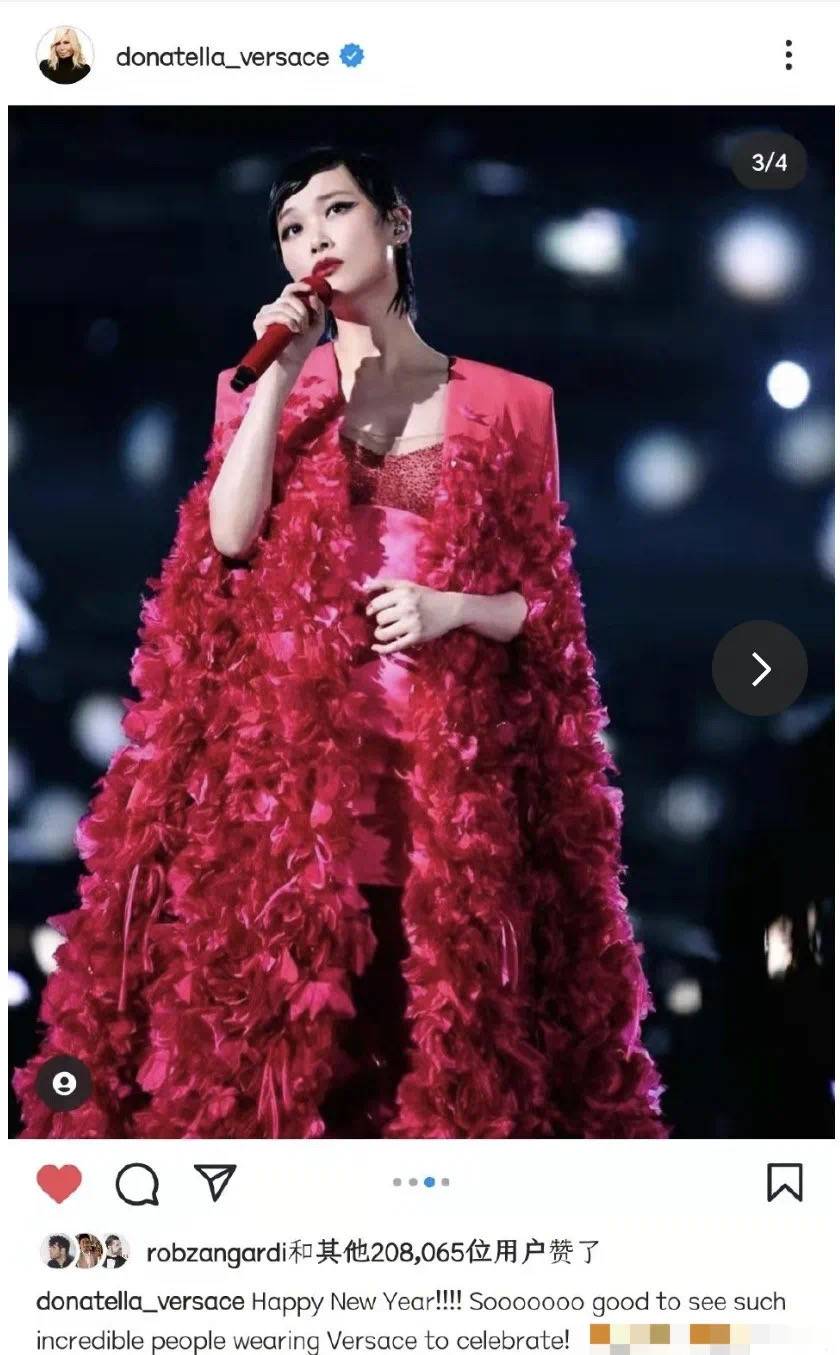
Task: Open donatella_versace from the caption username
Action: point(140,1302)
